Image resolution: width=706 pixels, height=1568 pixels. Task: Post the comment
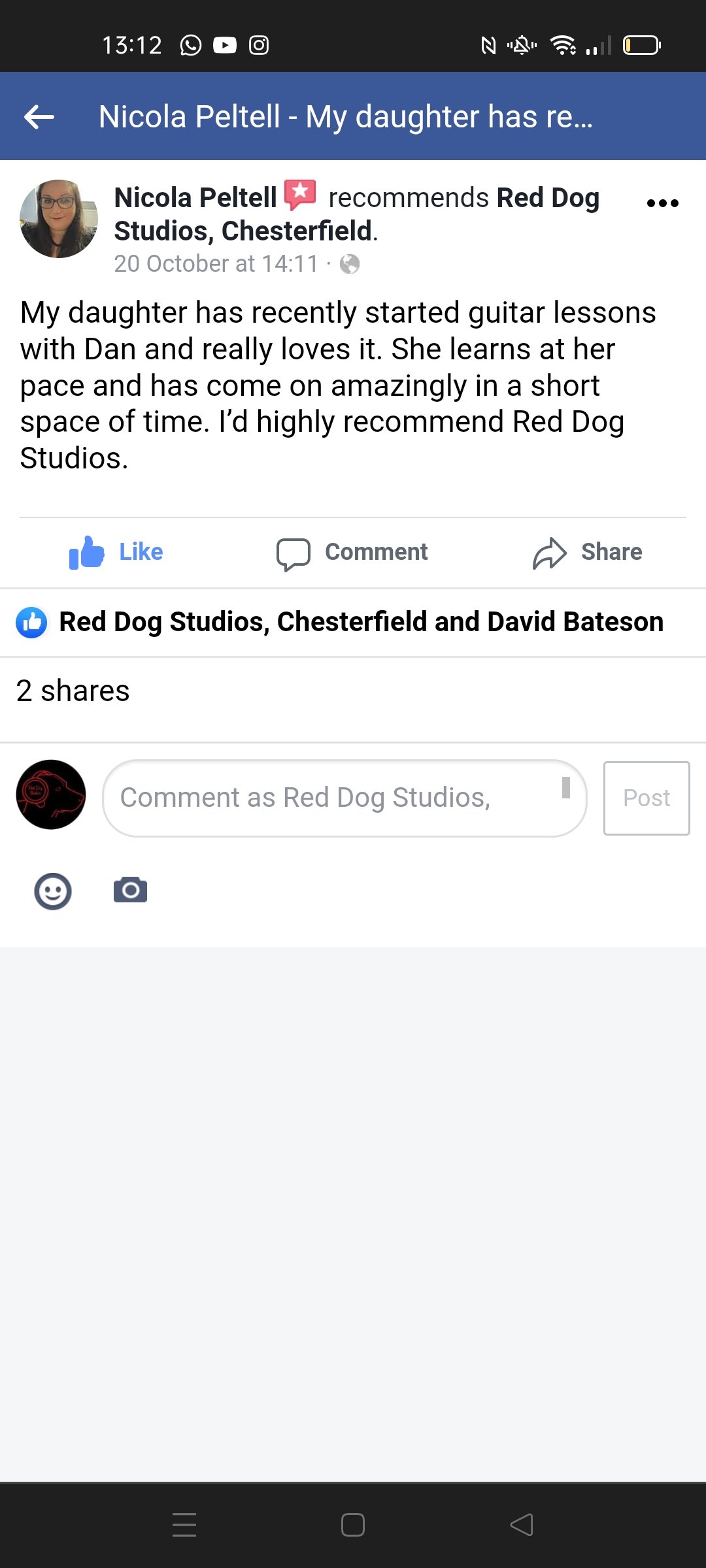(x=646, y=798)
